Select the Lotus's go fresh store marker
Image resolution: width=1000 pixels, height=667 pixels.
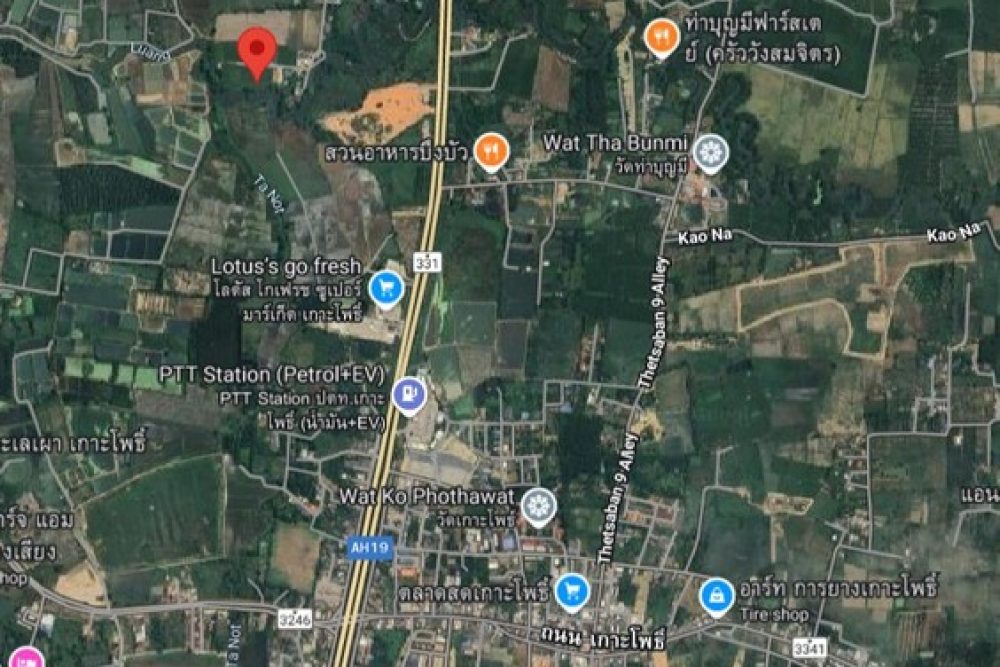[386, 288]
